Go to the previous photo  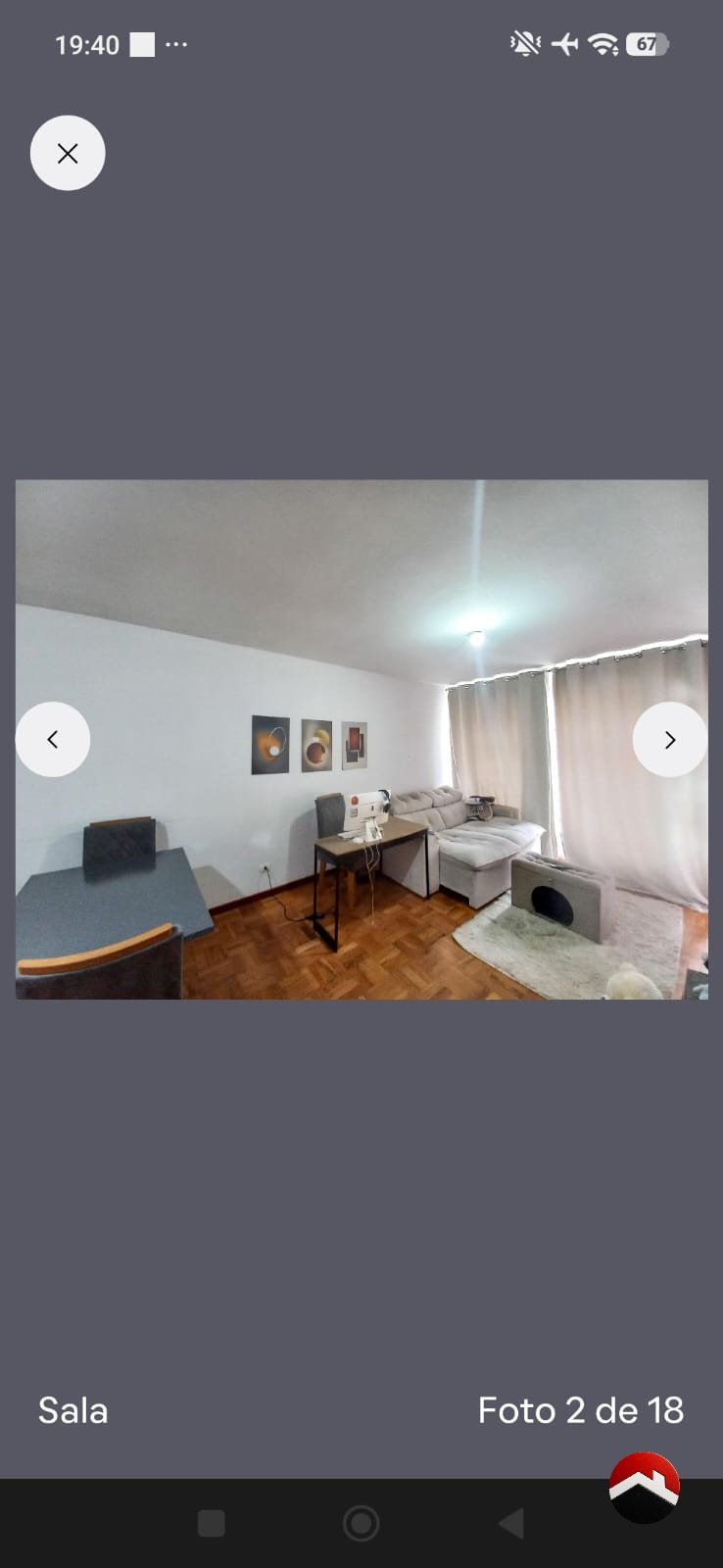pyautogui.click(x=53, y=739)
